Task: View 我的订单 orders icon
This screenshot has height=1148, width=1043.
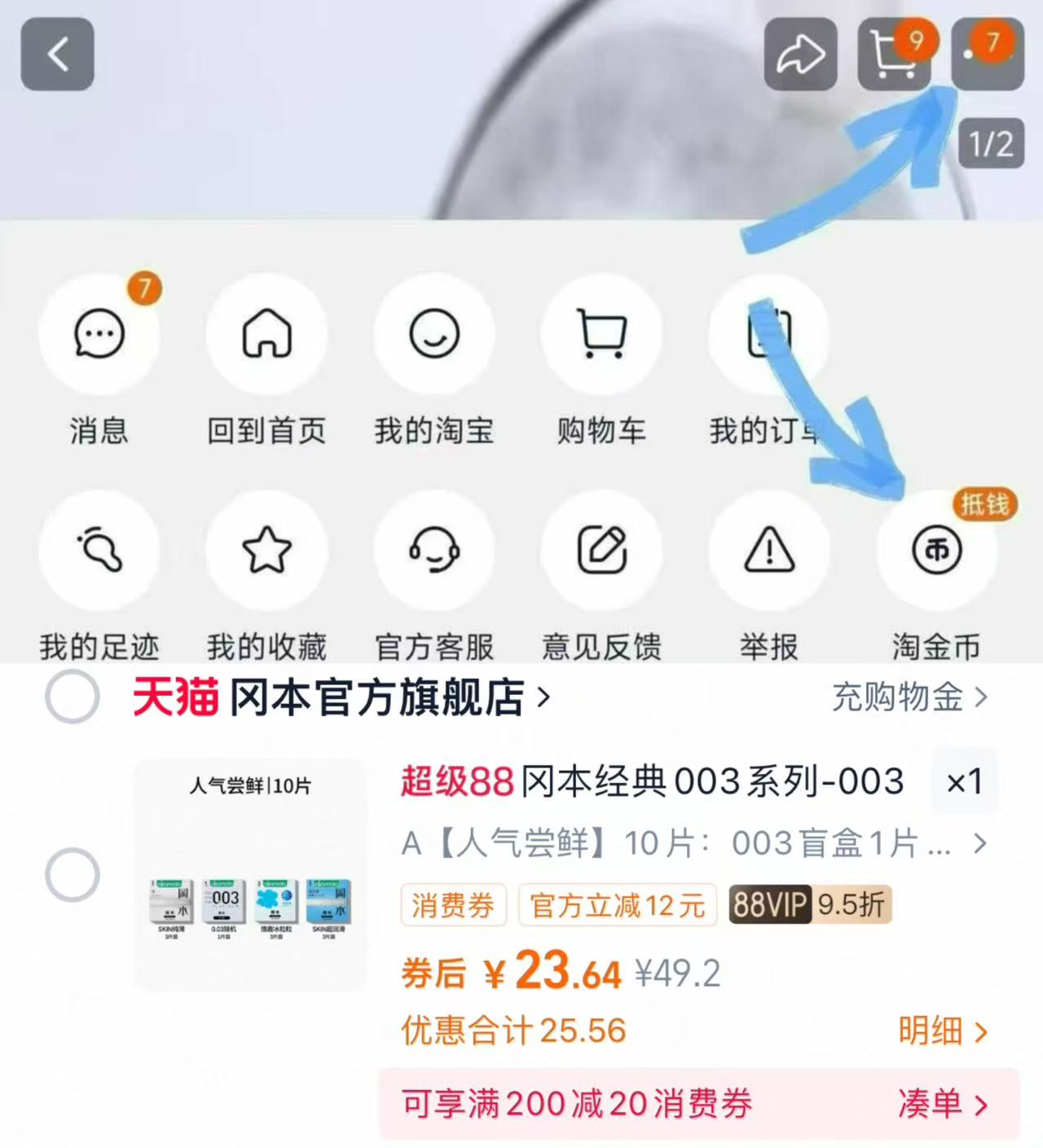Action: (x=769, y=334)
